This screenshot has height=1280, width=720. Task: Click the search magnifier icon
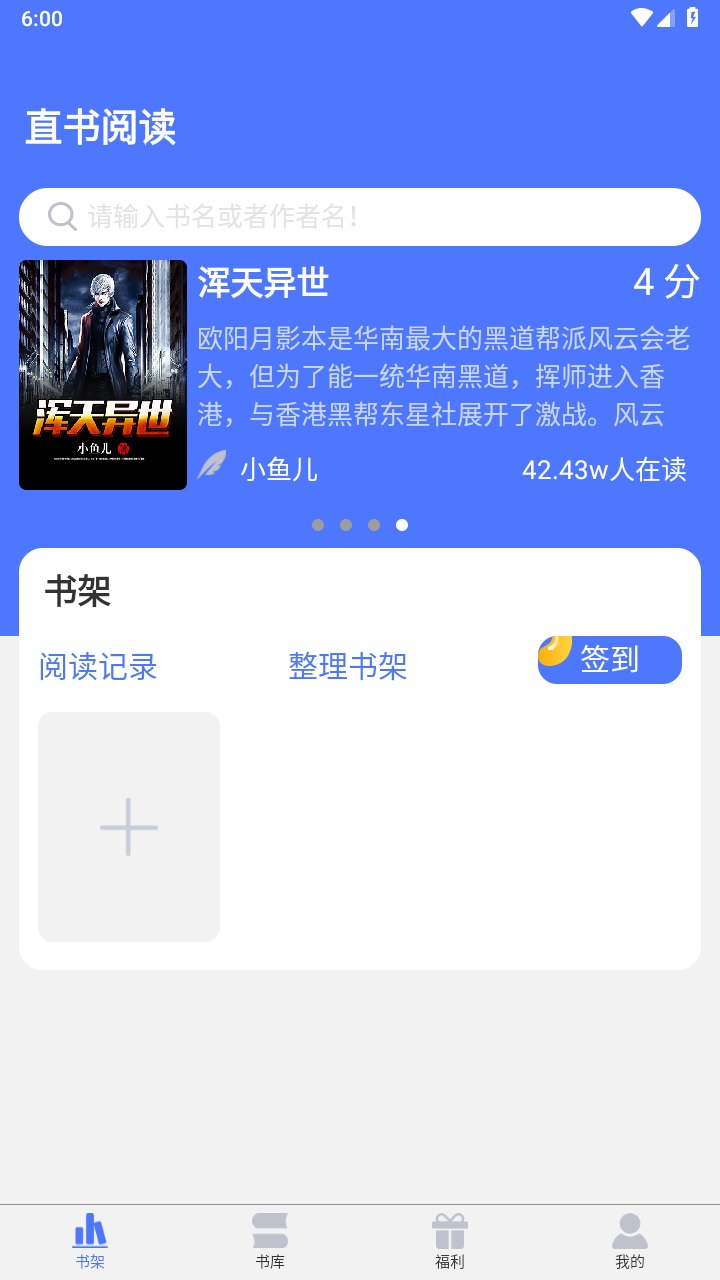pyautogui.click(x=62, y=216)
